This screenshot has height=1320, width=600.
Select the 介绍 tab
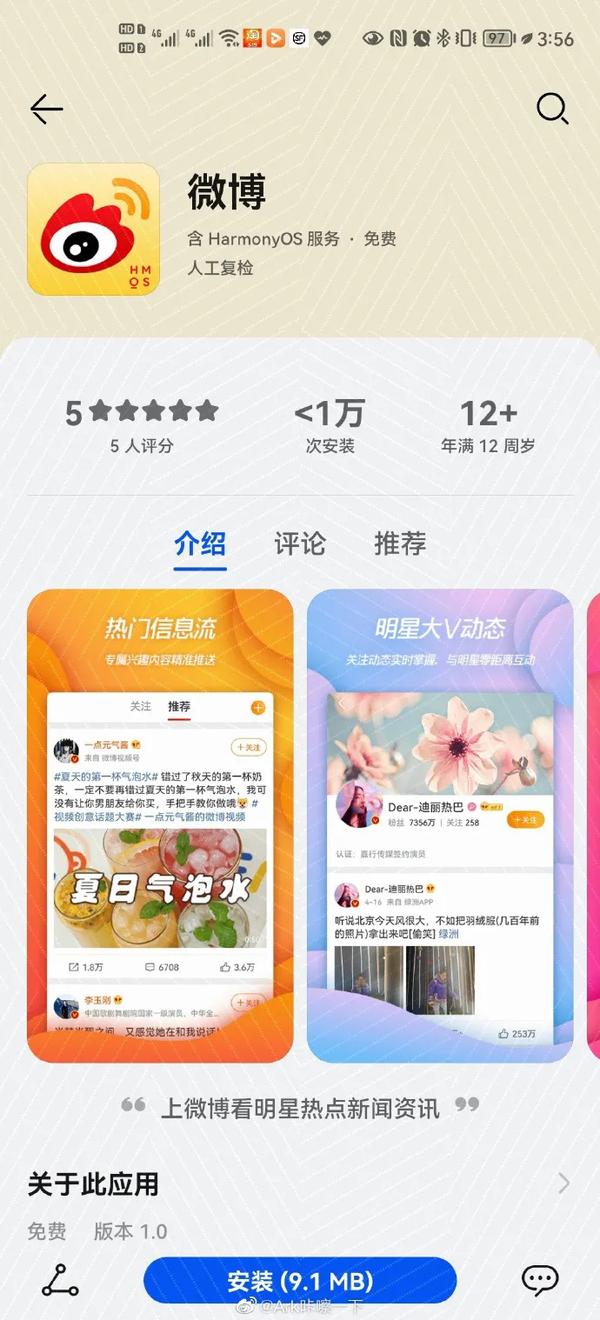(200, 544)
